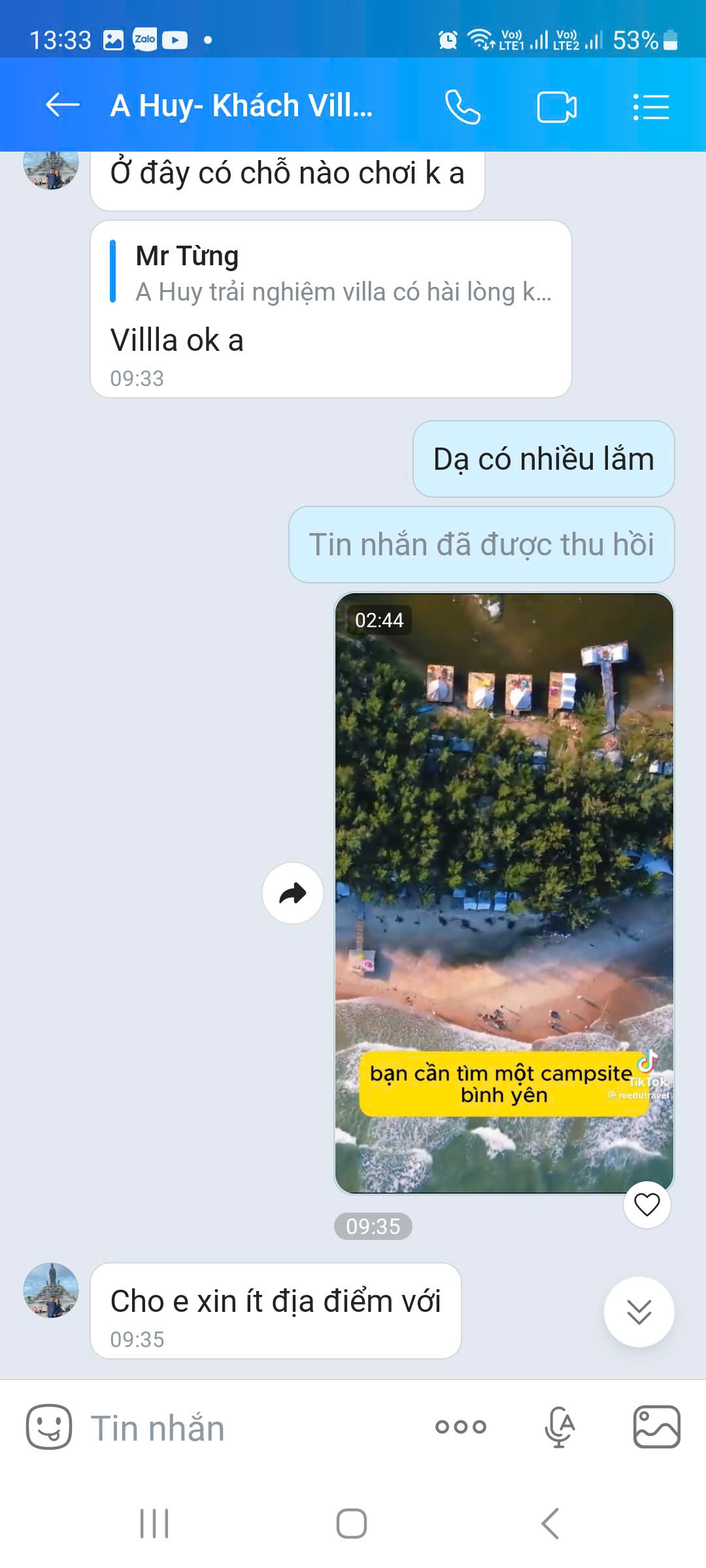706x1568 pixels.
Task: Open the photo gallery picker
Action: tap(656, 1427)
